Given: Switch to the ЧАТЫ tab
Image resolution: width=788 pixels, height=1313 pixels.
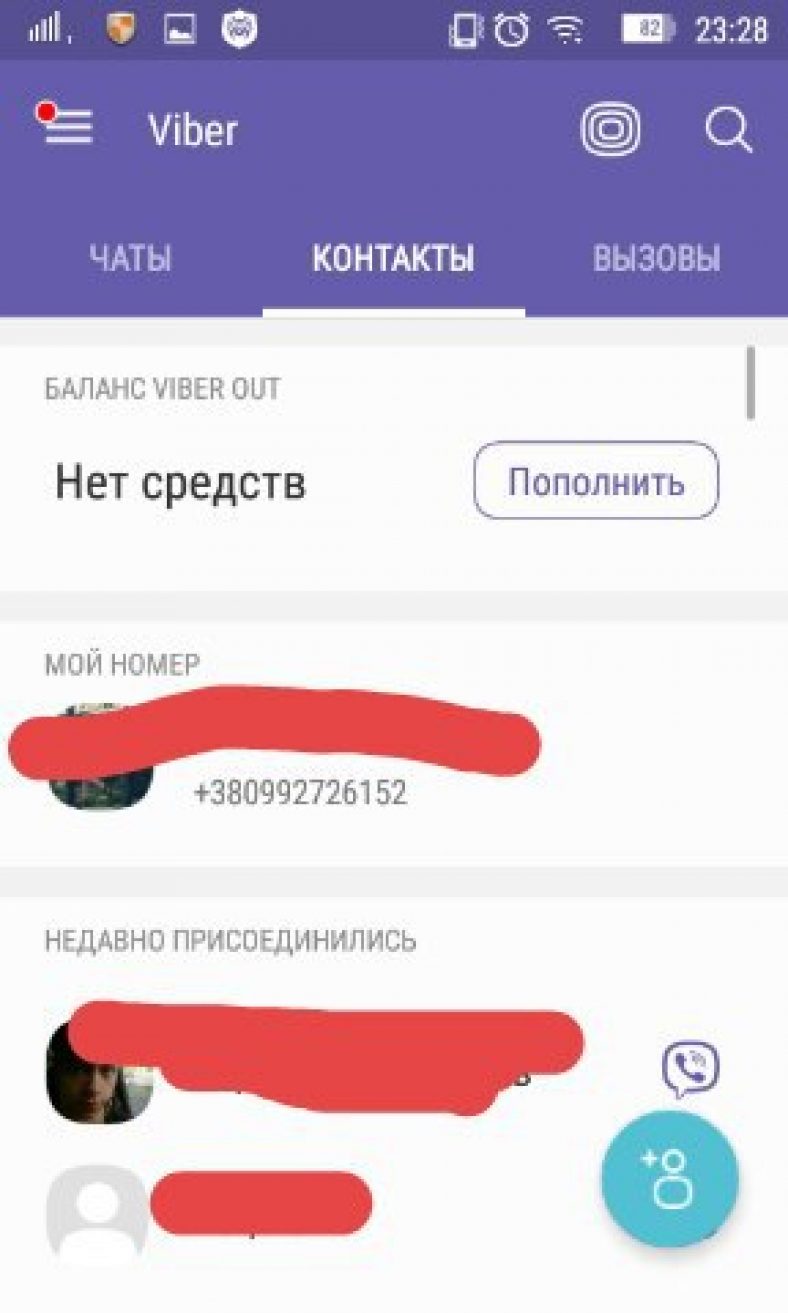Looking at the screenshot, I should pos(130,259).
